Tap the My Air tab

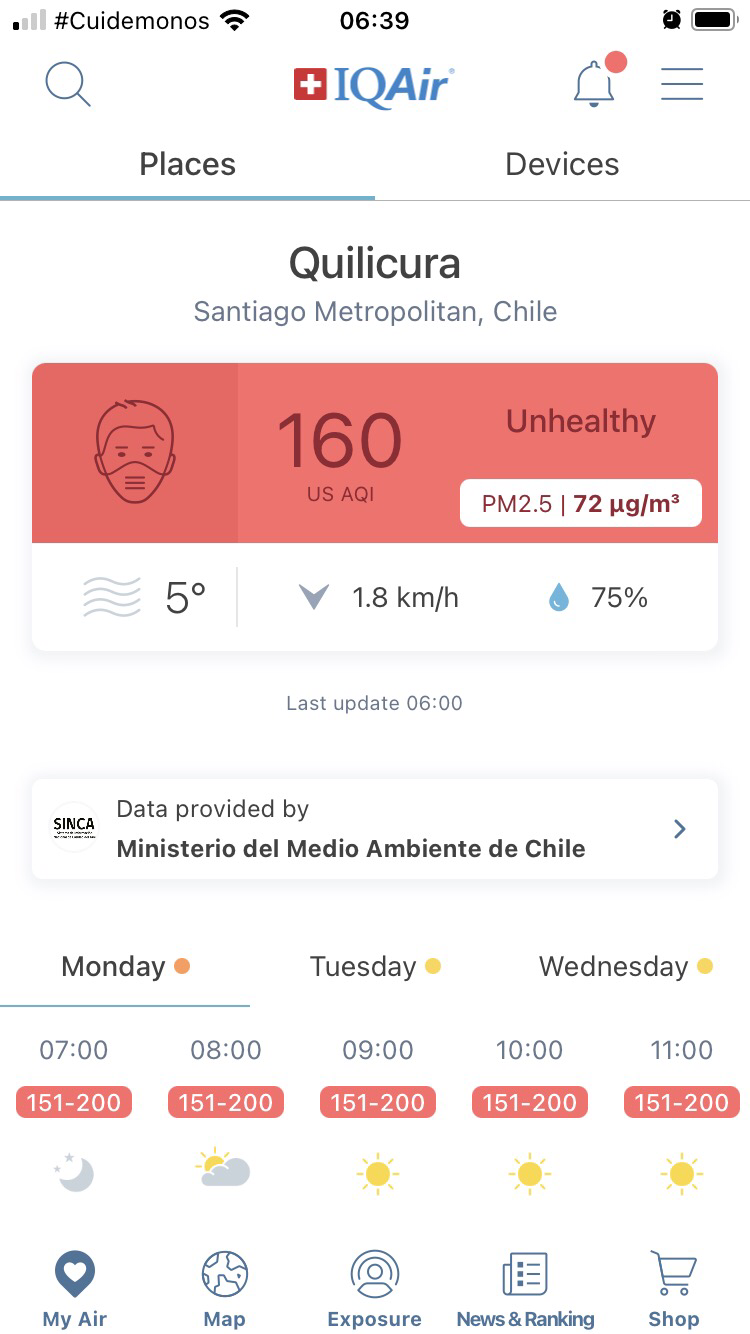75,1289
